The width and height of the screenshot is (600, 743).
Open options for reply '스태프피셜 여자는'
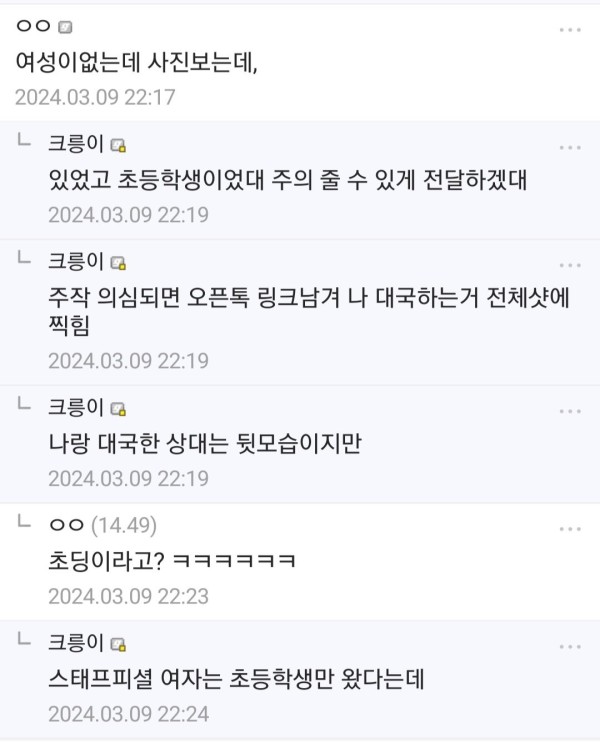click(x=570, y=645)
